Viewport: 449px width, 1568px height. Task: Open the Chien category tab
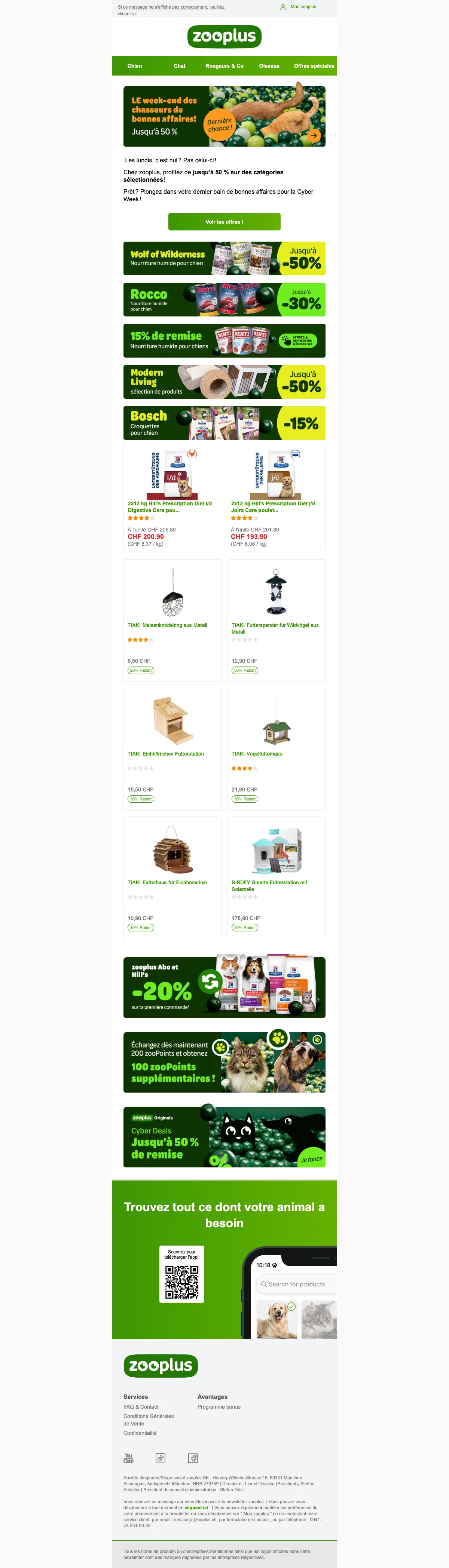click(x=135, y=66)
